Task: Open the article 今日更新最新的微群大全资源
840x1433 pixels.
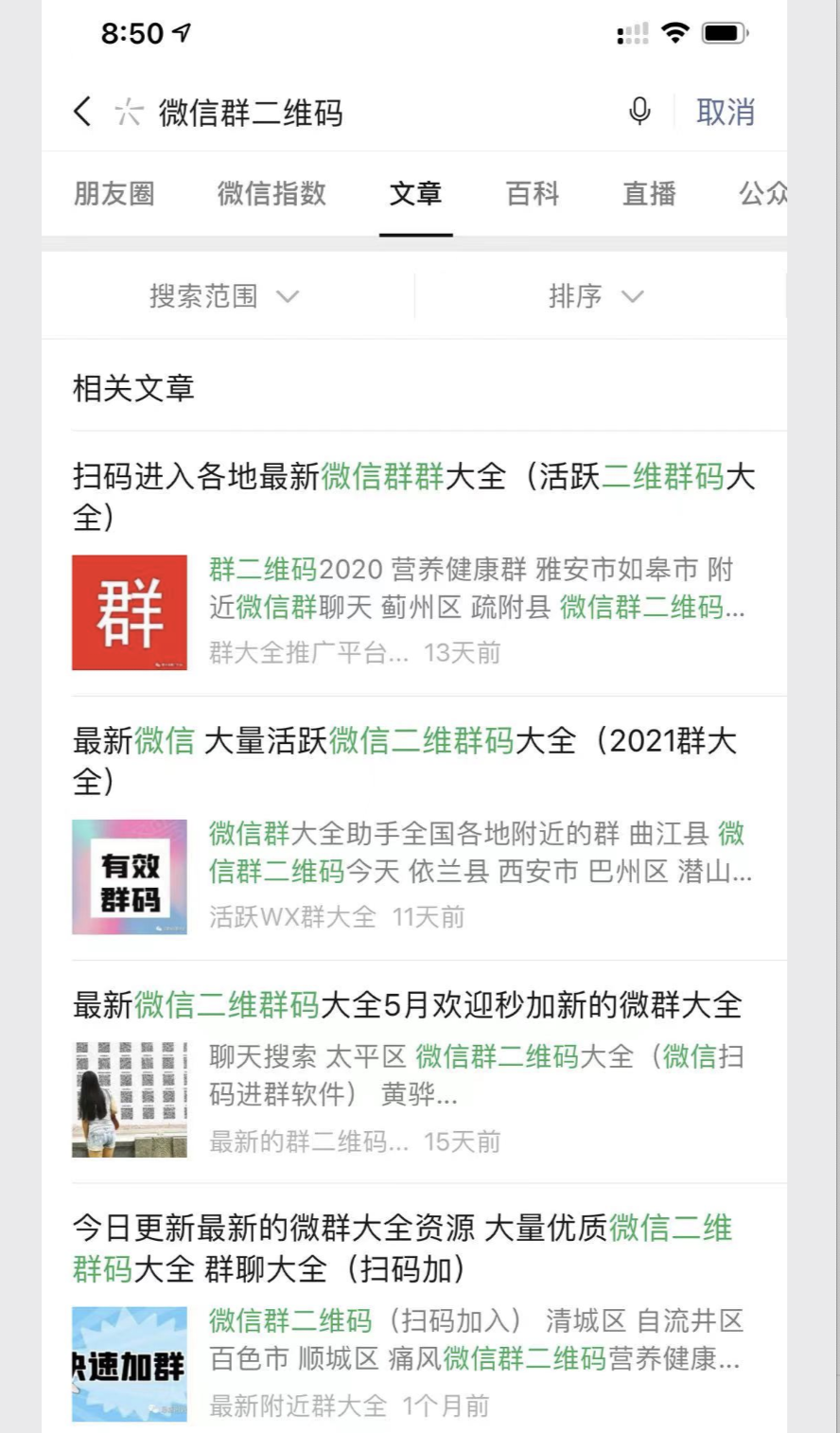Action: [402, 1247]
